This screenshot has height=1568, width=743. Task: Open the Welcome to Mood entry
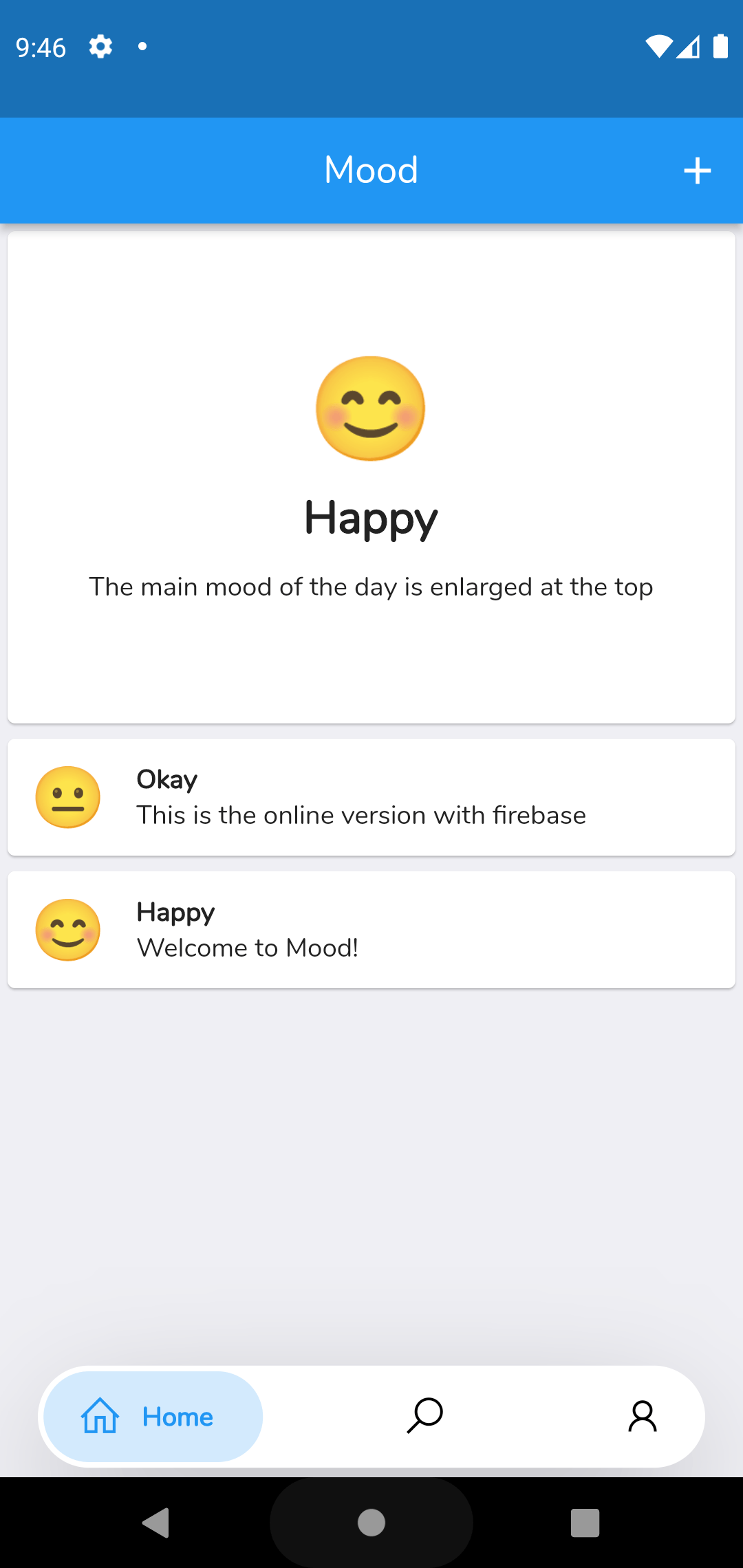tap(371, 930)
